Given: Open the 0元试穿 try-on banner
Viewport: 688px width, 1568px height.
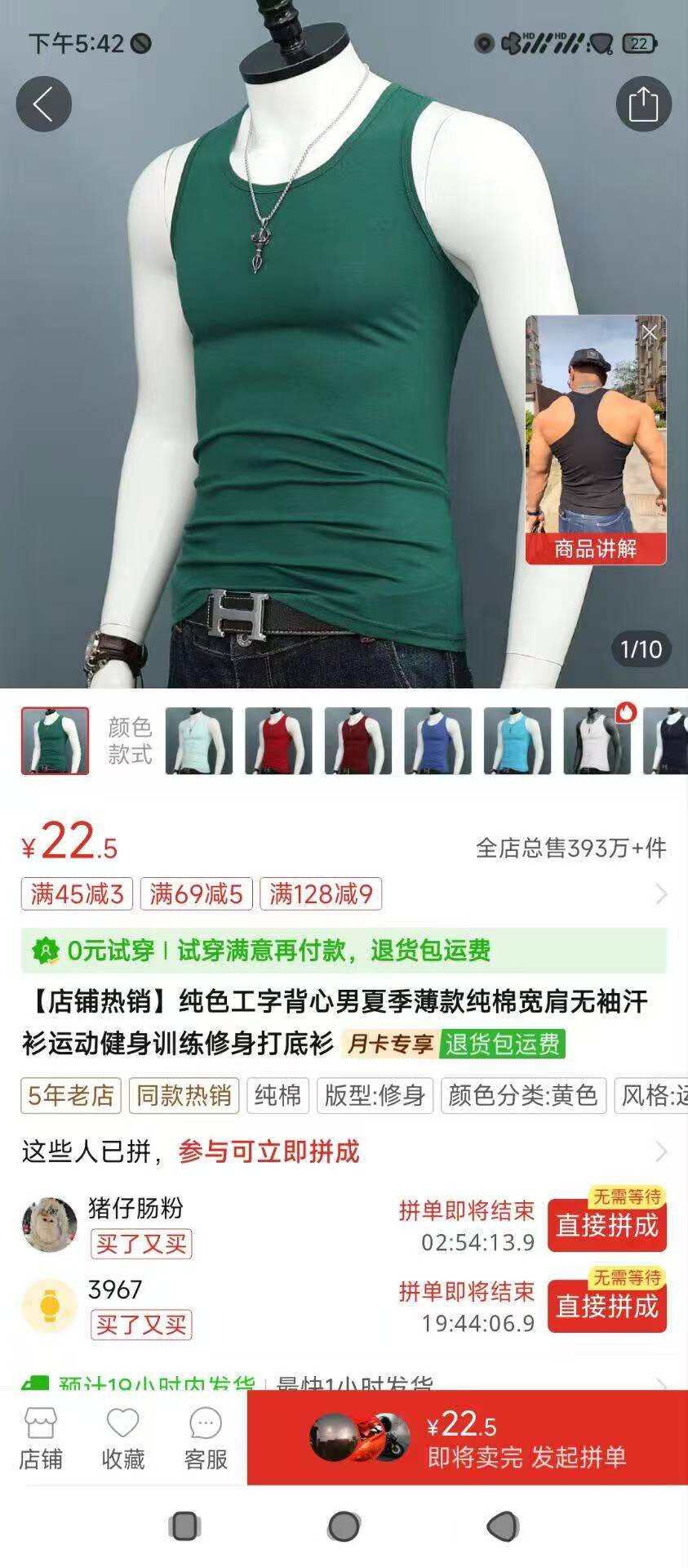Looking at the screenshot, I should pyautogui.click(x=343, y=951).
